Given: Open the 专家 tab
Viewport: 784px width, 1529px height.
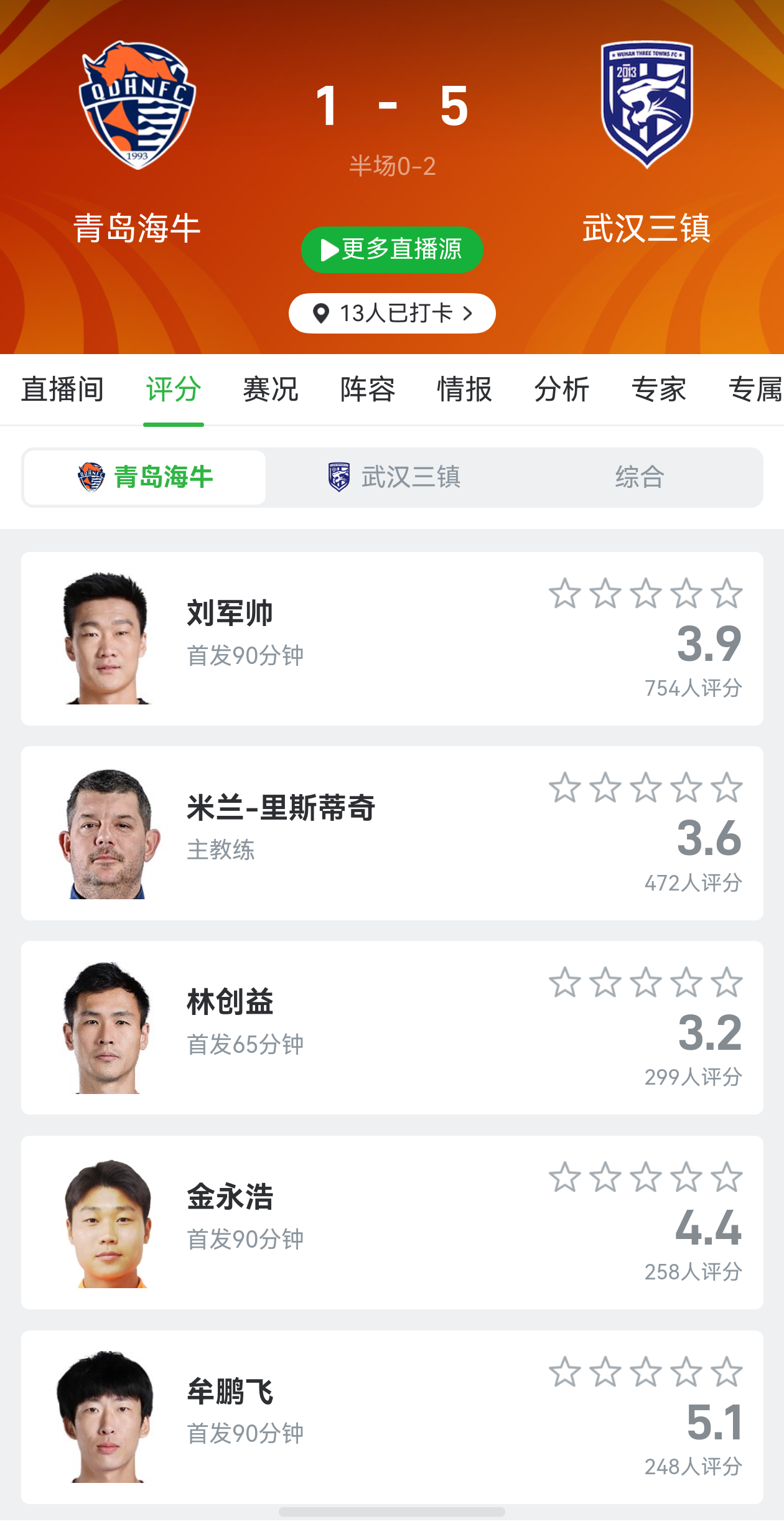Looking at the screenshot, I should pyautogui.click(x=659, y=390).
